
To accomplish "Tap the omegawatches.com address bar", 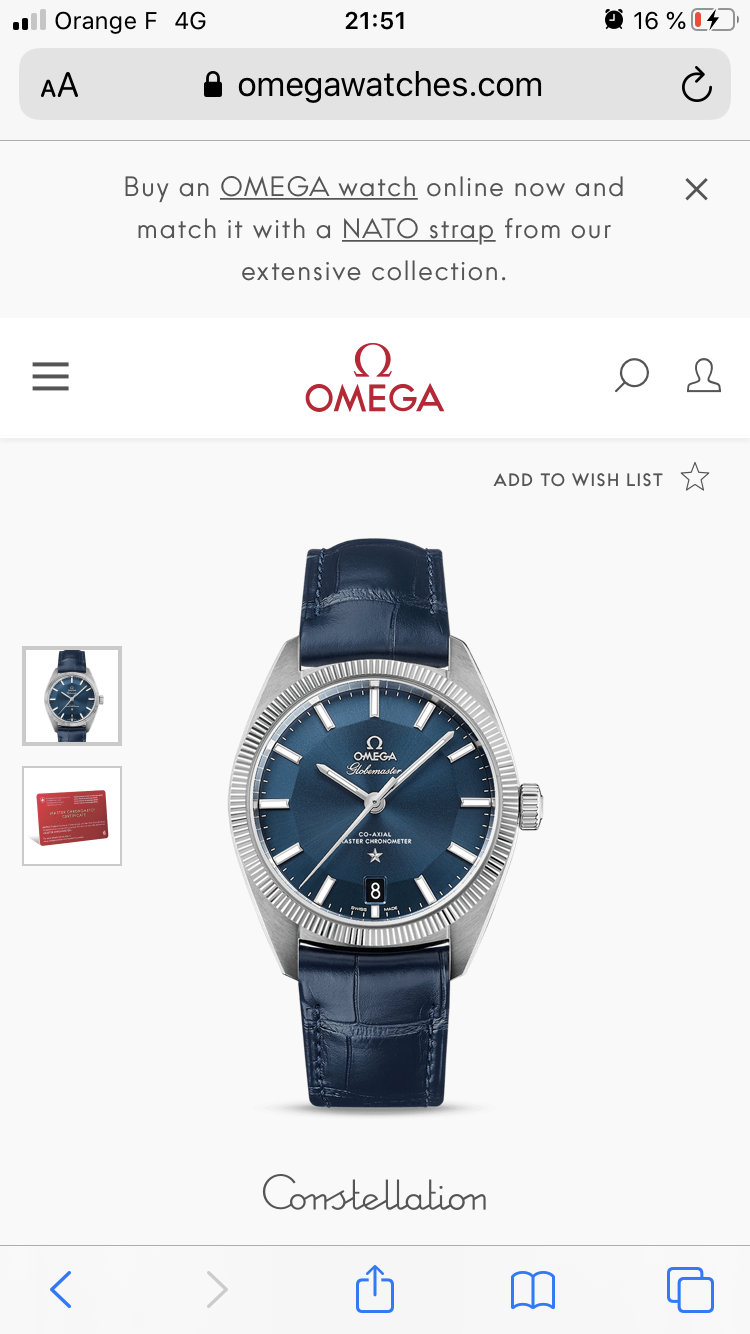I will (375, 86).
